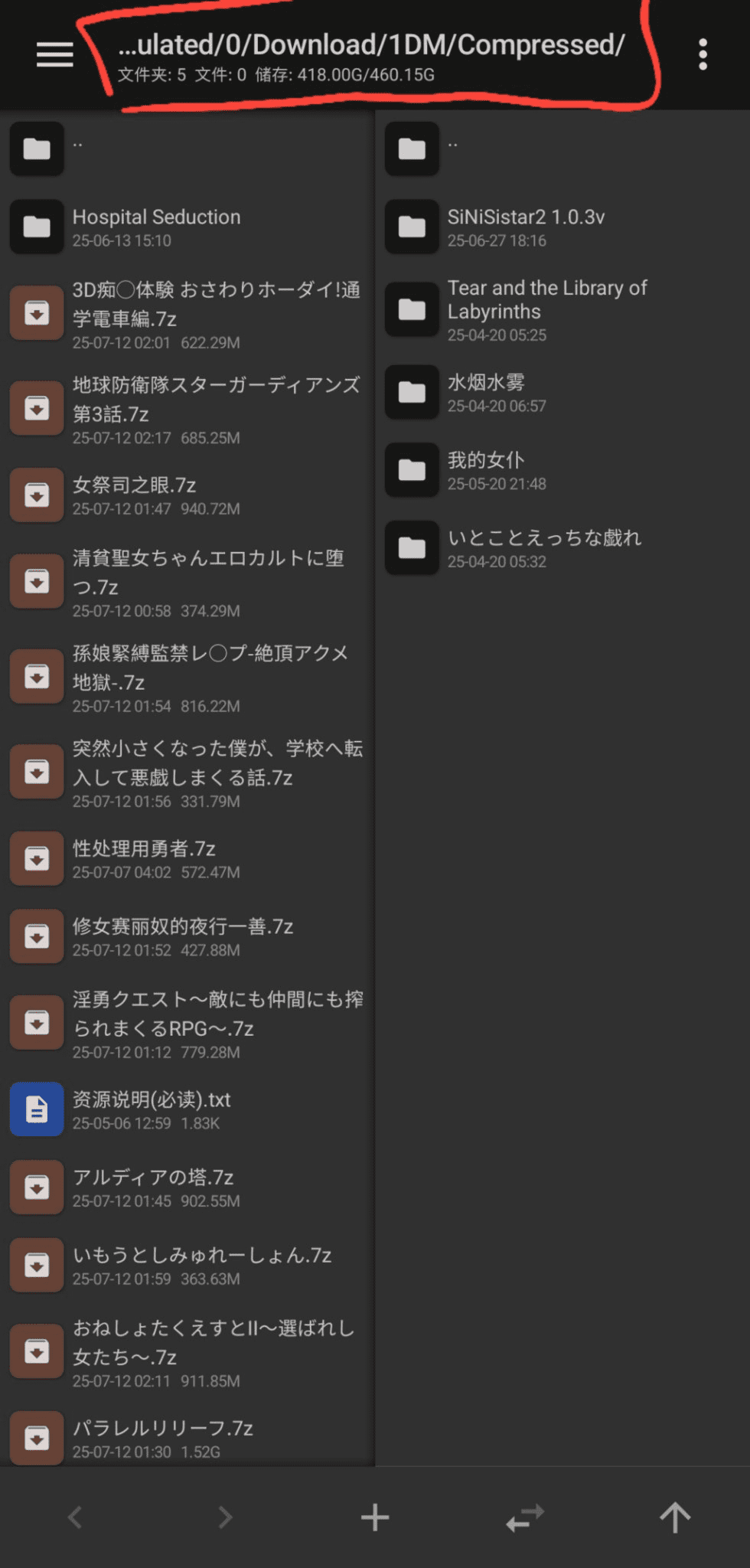
Task: Open the アルディアの塔.7z archive
Action: point(153,1187)
